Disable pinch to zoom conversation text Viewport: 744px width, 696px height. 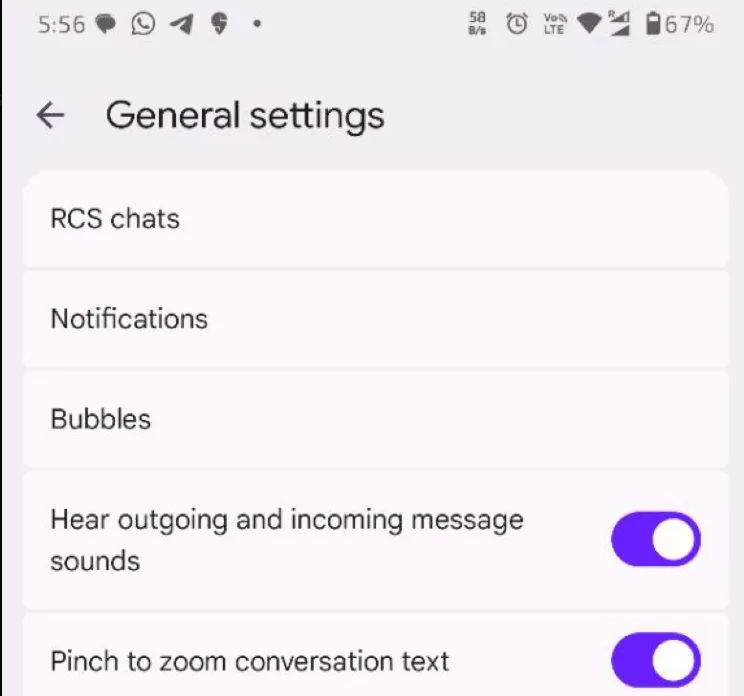tap(655, 661)
